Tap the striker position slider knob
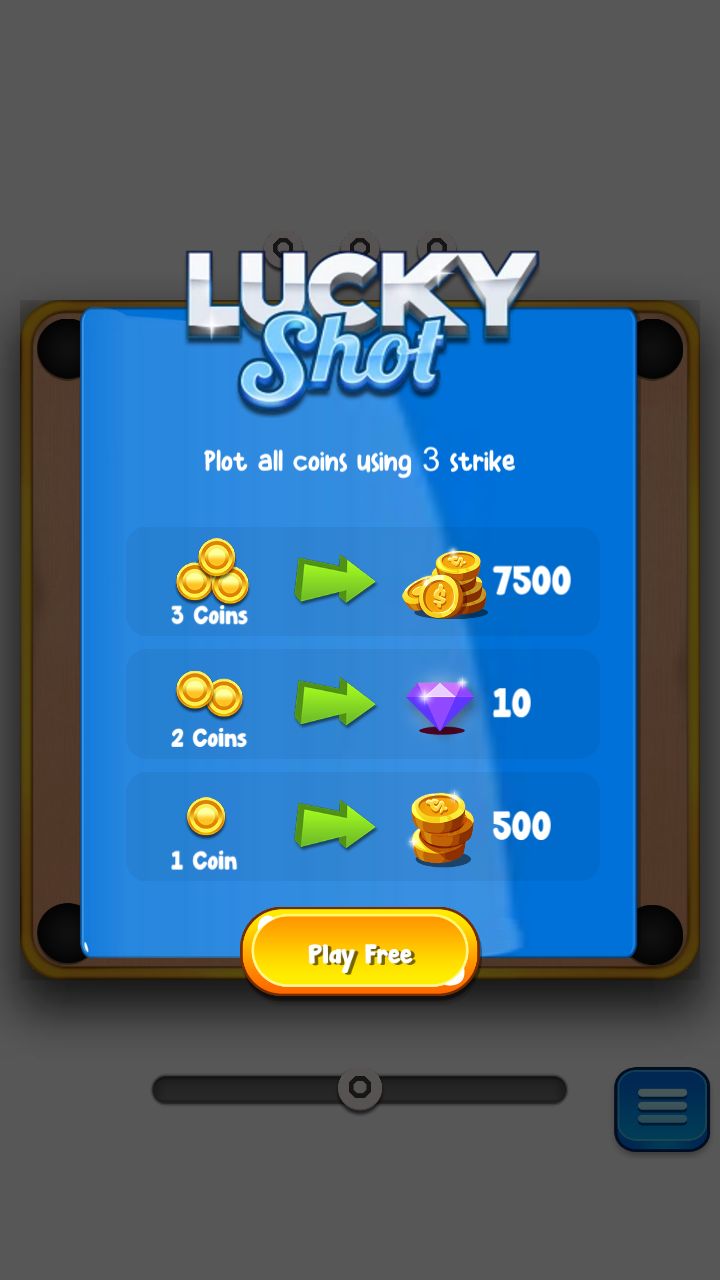 click(360, 1087)
